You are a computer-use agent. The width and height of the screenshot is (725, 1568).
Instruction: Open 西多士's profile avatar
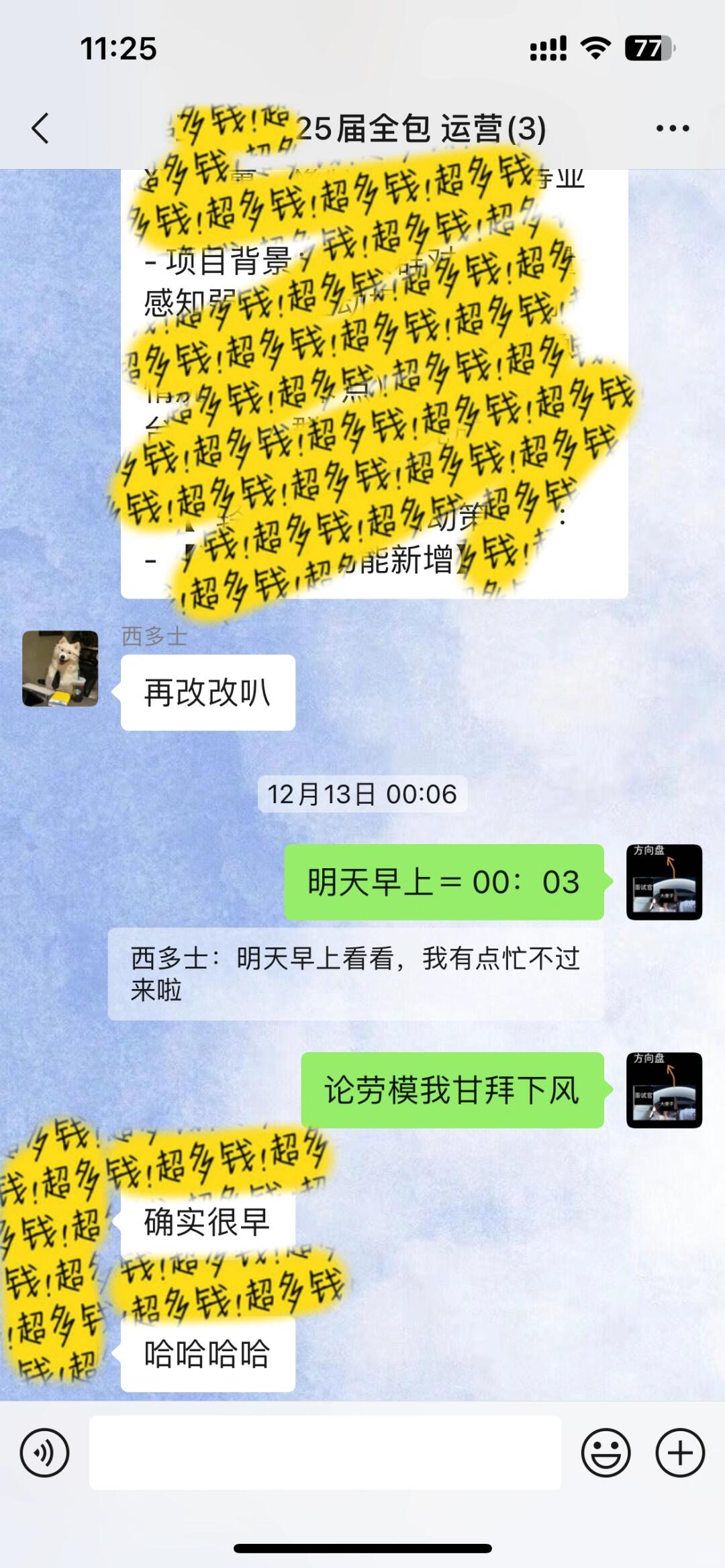60,668
